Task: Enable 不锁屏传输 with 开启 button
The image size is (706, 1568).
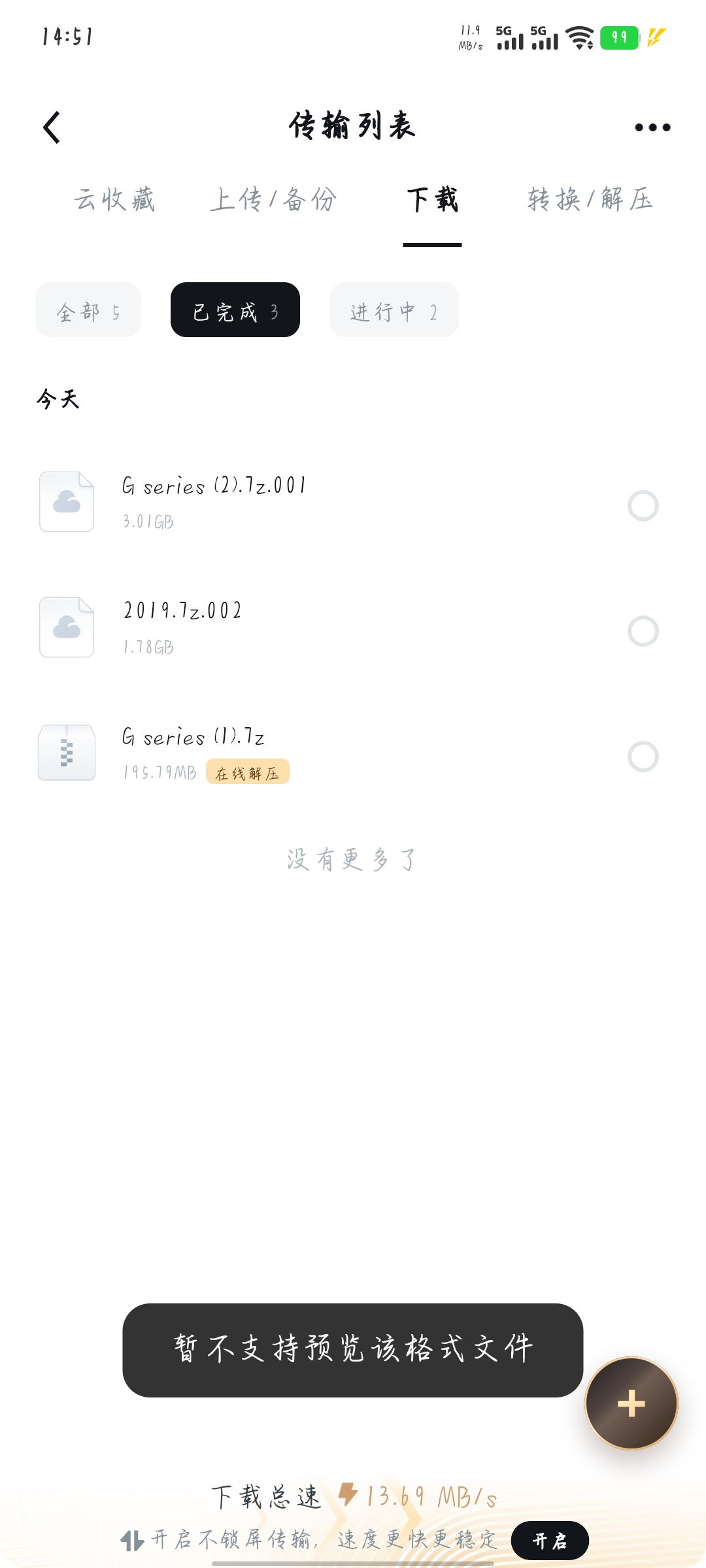Action: point(550,1541)
